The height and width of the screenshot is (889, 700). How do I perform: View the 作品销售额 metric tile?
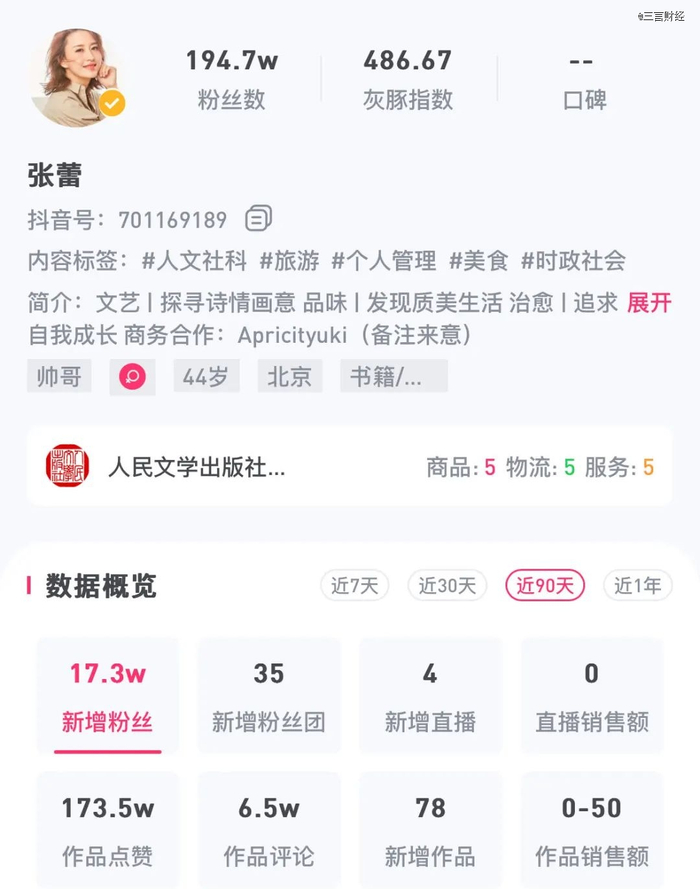592,830
